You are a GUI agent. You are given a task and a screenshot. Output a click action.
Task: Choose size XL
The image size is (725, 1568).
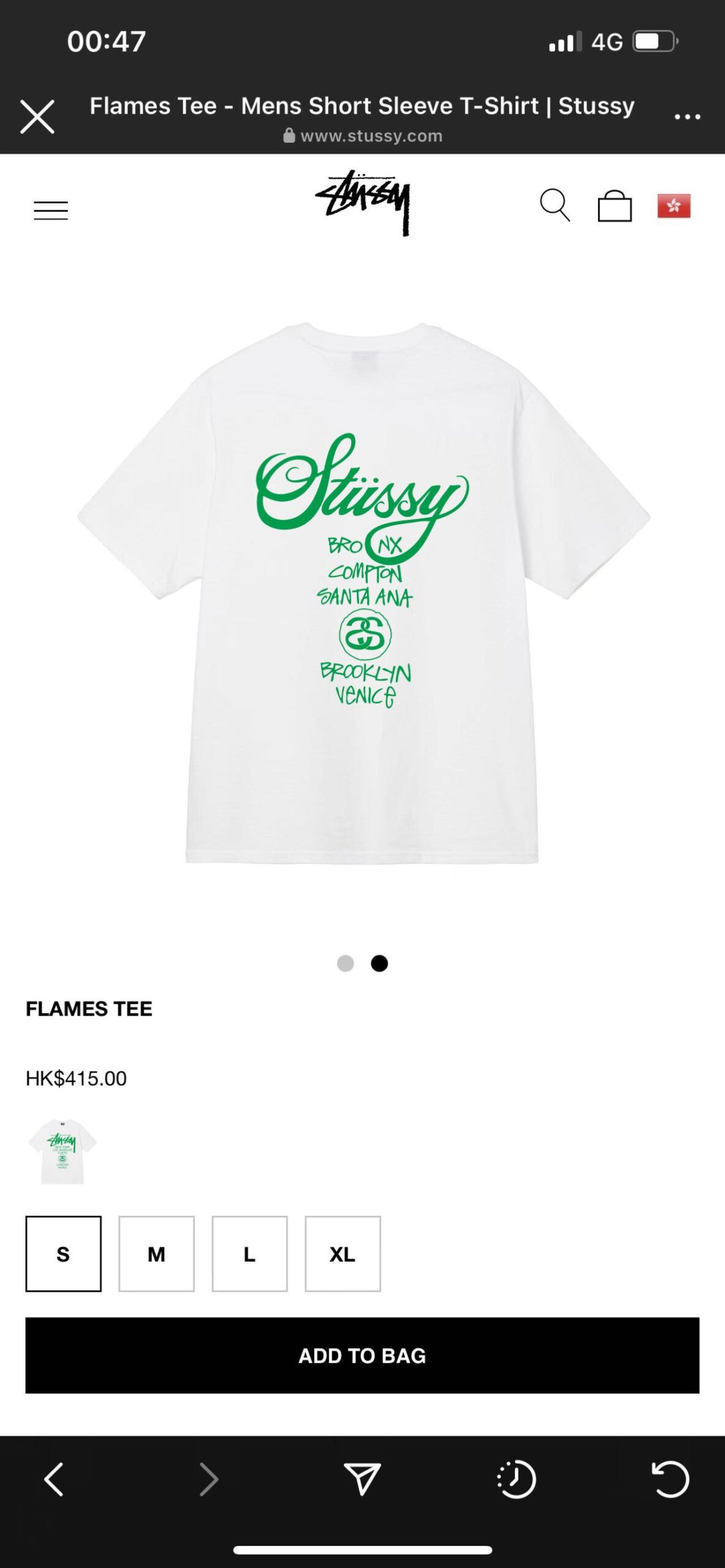343,1254
